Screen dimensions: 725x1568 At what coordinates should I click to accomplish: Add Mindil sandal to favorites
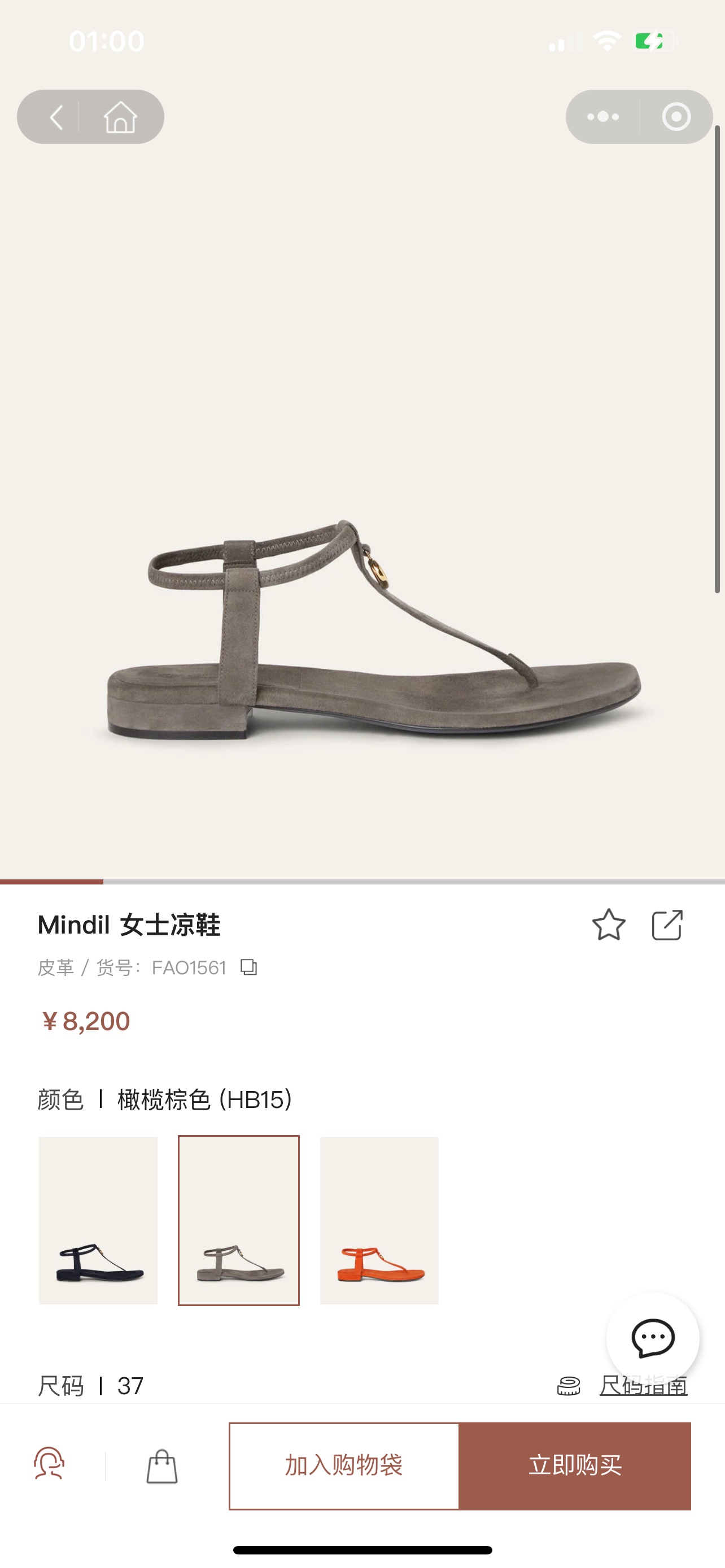click(609, 925)
